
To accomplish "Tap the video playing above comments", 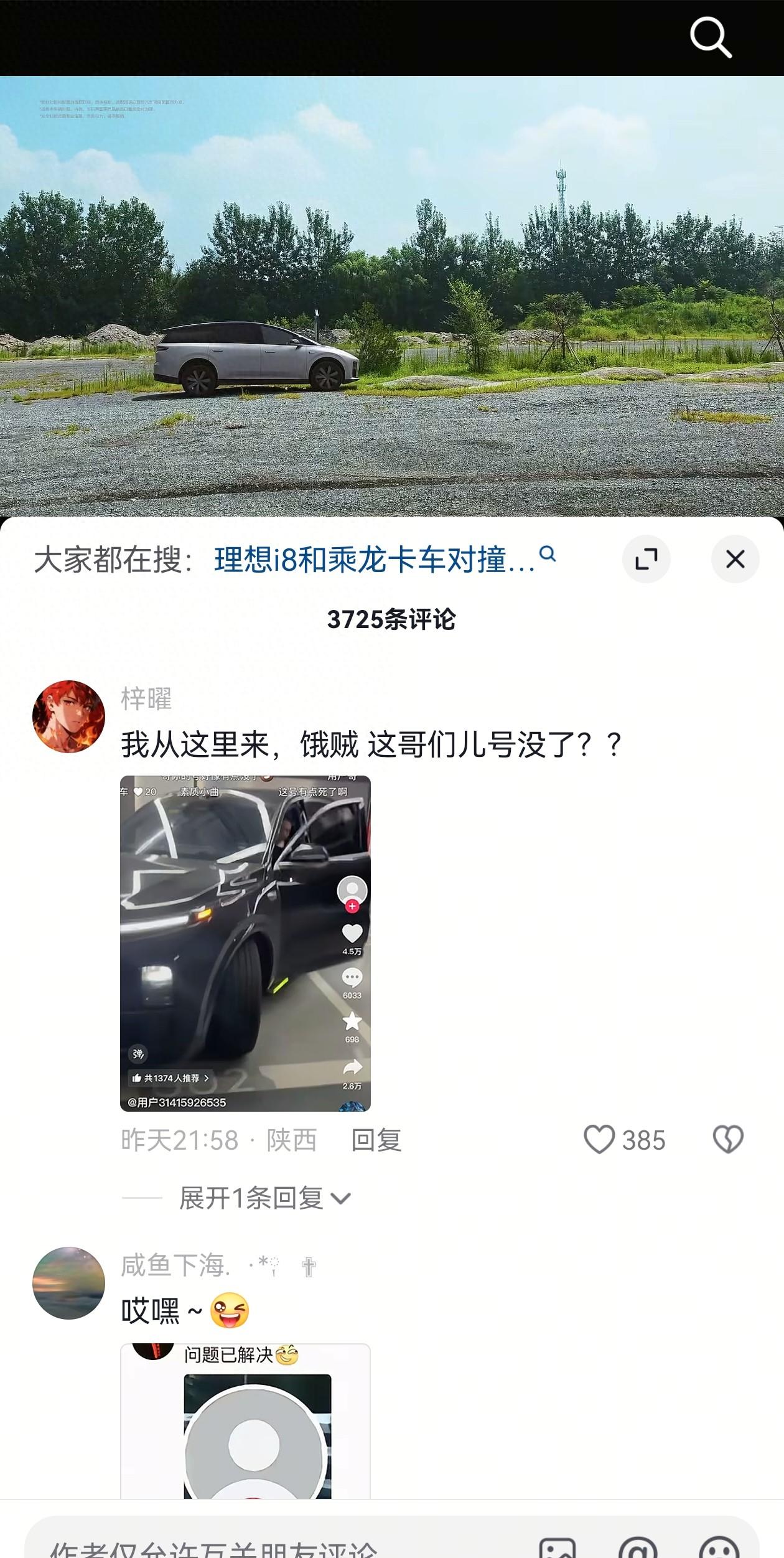I will point(392,296).
